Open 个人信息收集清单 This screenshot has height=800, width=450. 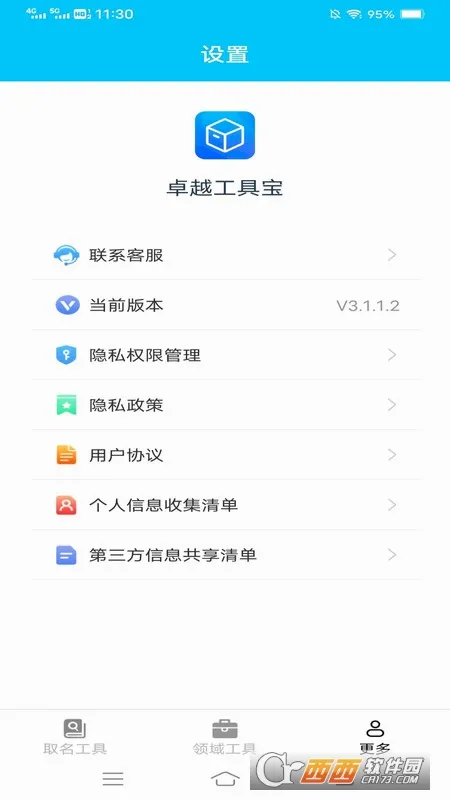[226, 505]
